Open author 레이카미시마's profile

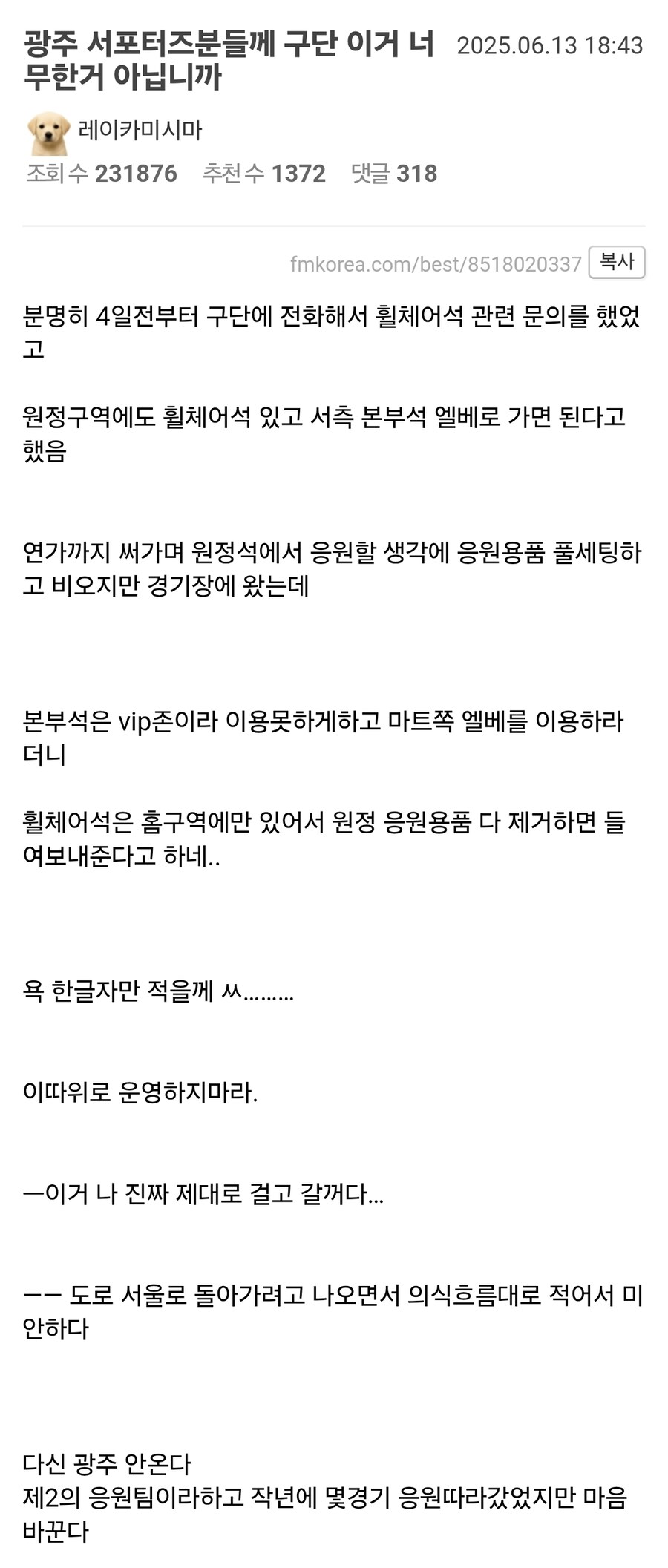[140, 130]
